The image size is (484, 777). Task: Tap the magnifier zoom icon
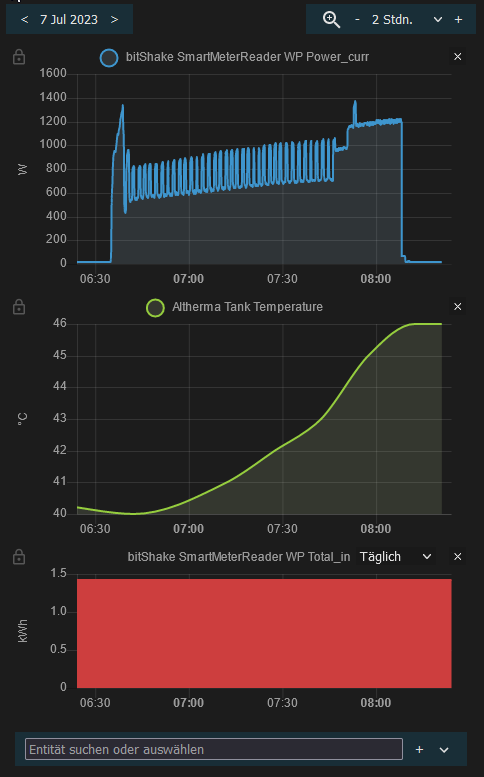(331, 19)
